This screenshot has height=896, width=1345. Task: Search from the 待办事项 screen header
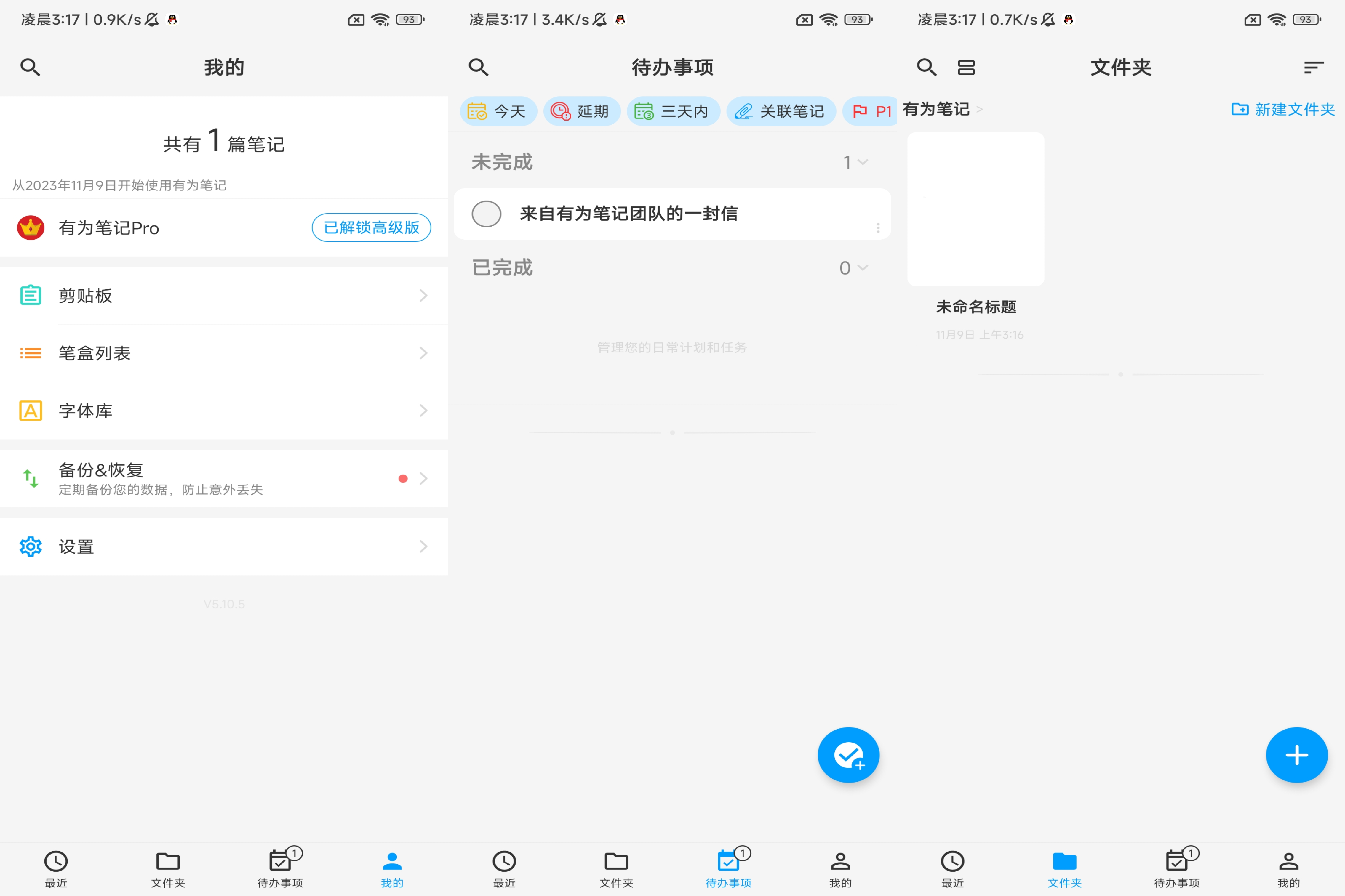(x=479, y=68)
